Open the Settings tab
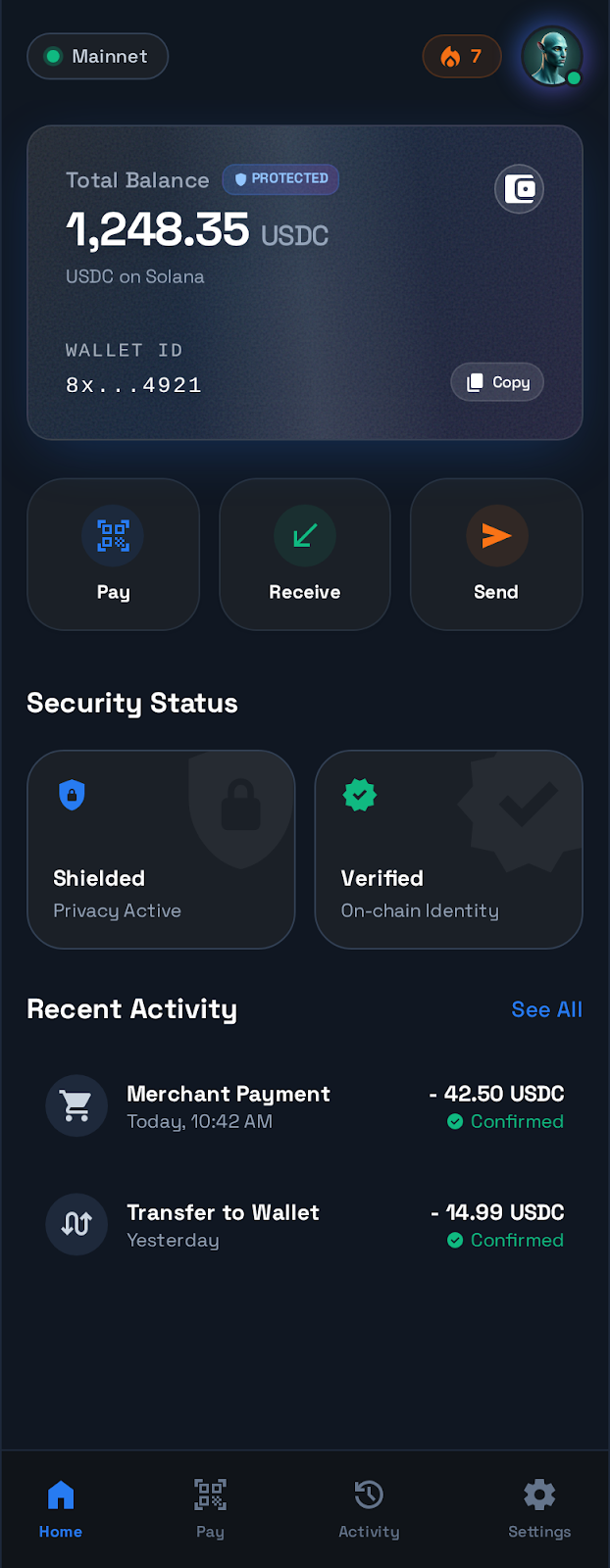The width and height of the screenshot is (610, 1568). coord(539,1509)
